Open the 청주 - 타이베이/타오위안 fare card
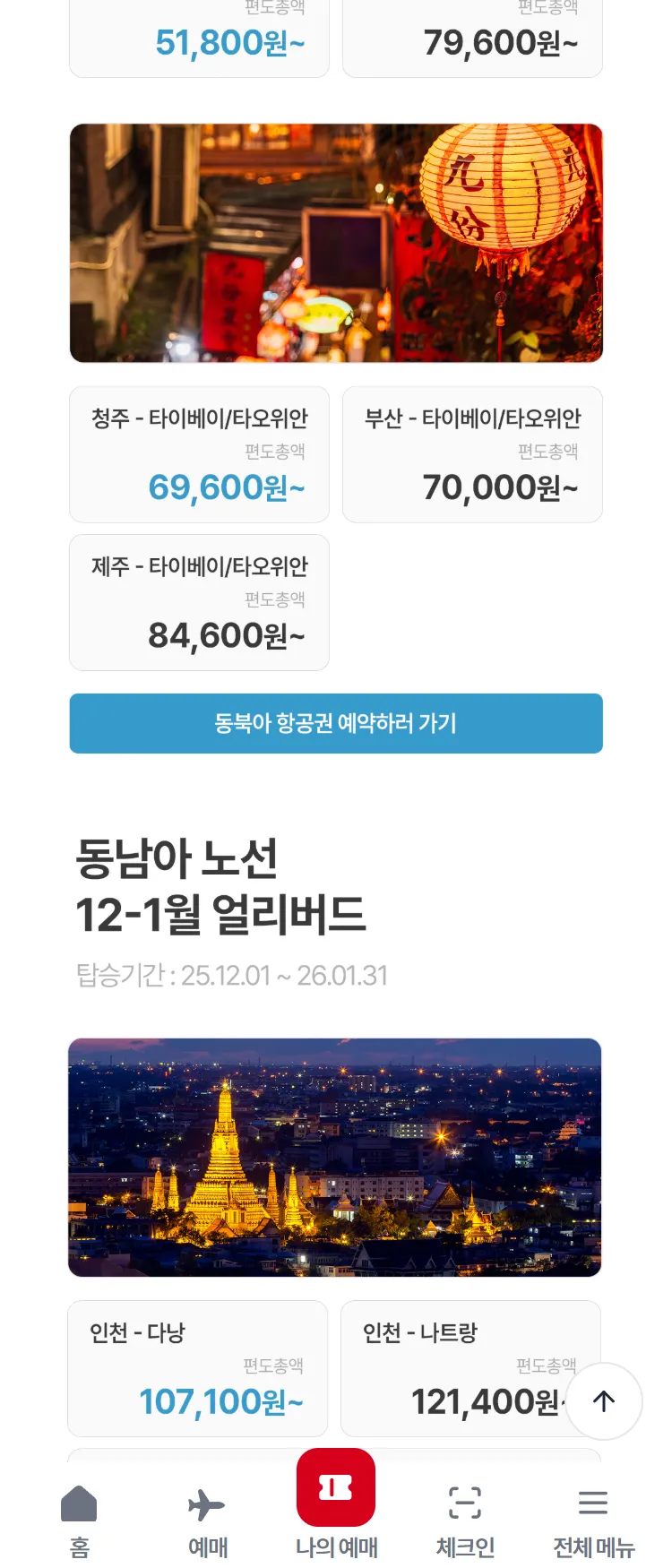 (x=199, y=454)
